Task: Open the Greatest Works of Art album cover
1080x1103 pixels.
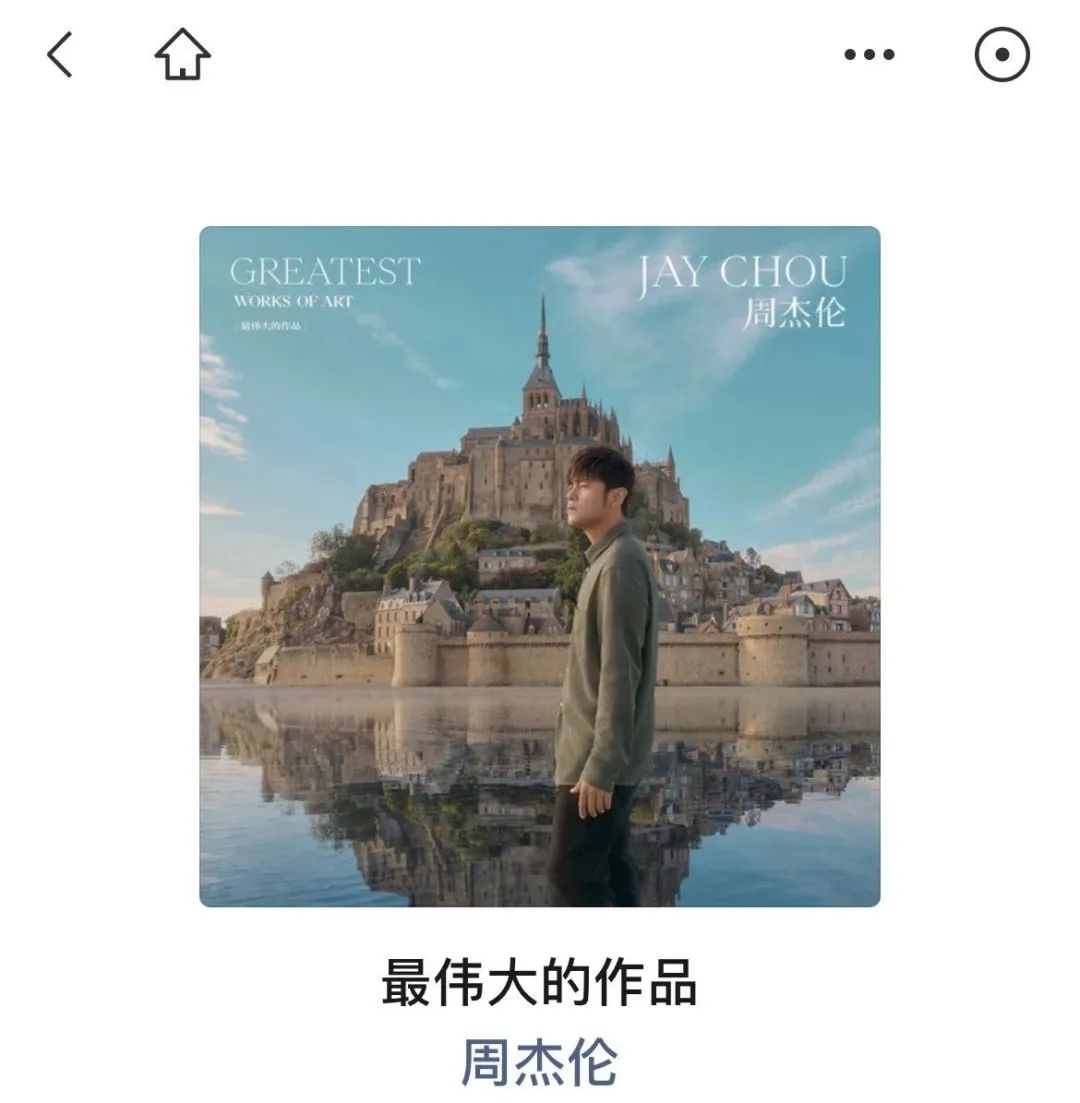Action: click(x=540, y=565)
